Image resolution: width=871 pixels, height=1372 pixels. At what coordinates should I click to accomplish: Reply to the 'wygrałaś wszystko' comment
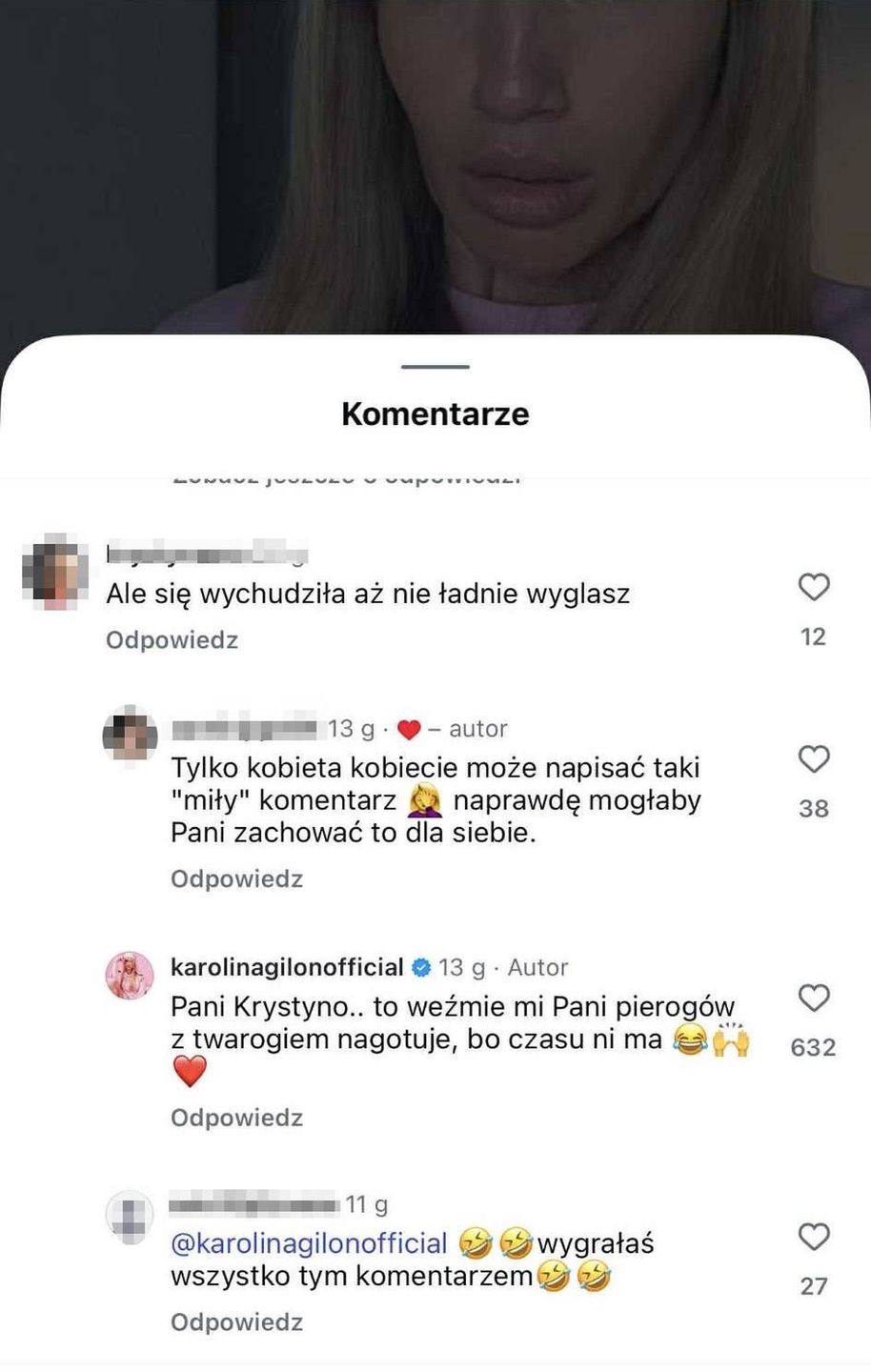coord(236,1322)
